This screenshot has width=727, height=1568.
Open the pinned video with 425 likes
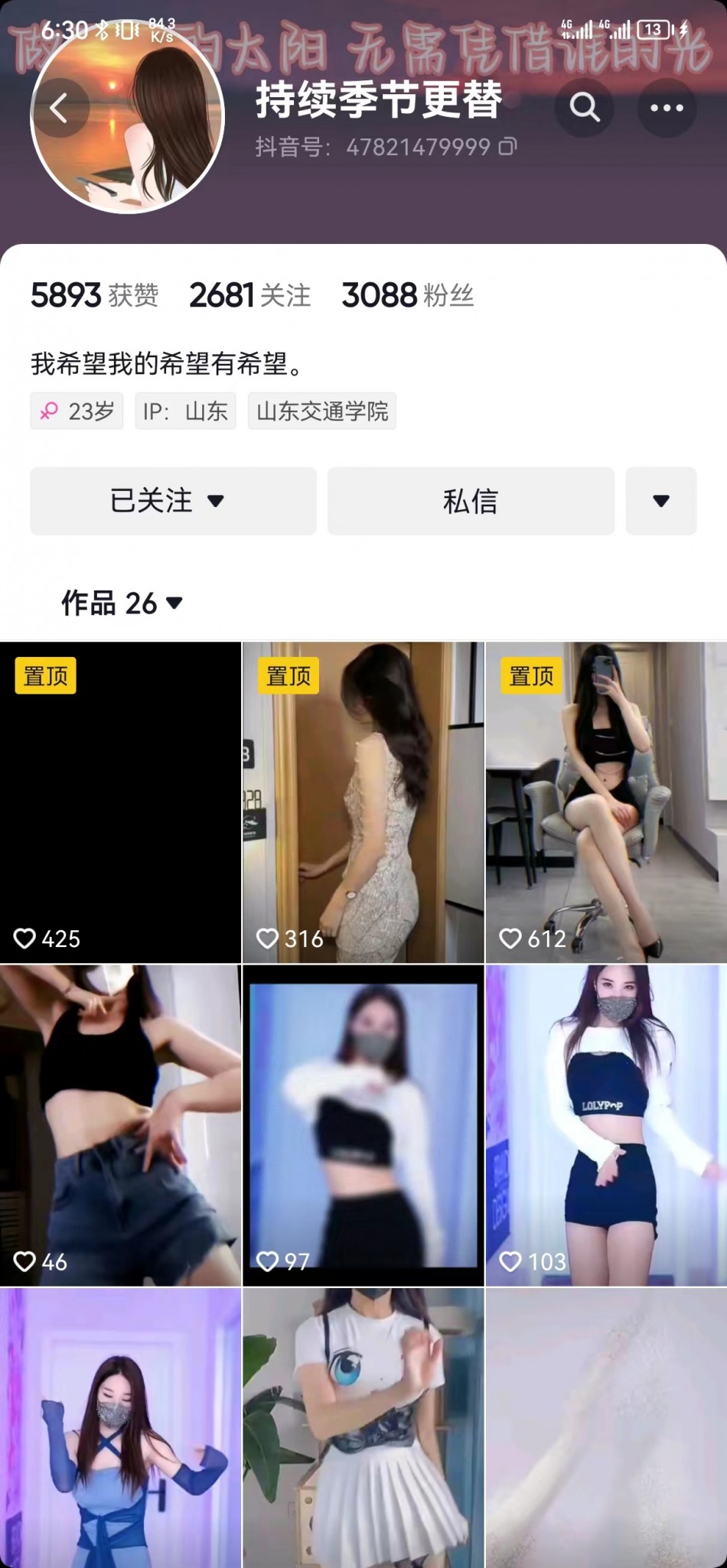(x=120, y=803)
